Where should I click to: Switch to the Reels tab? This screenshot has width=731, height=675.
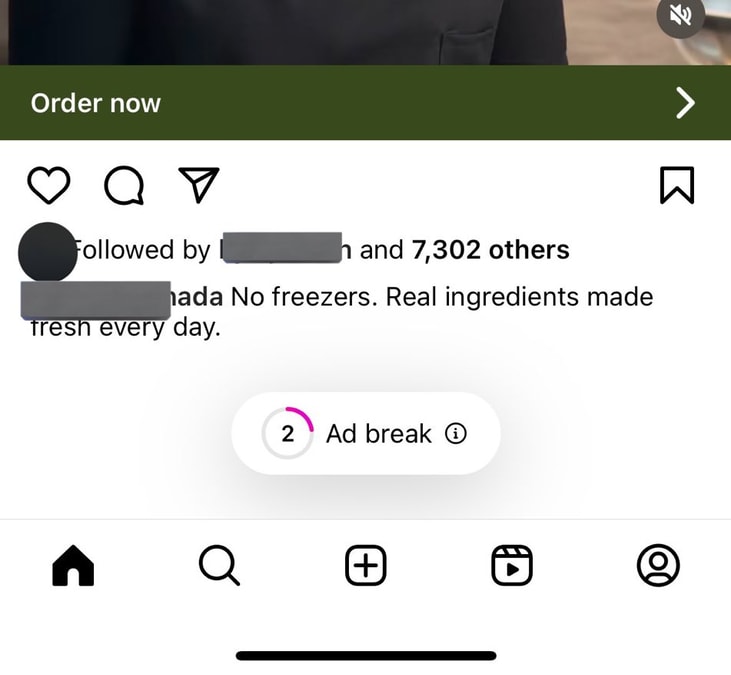point(512,566)
